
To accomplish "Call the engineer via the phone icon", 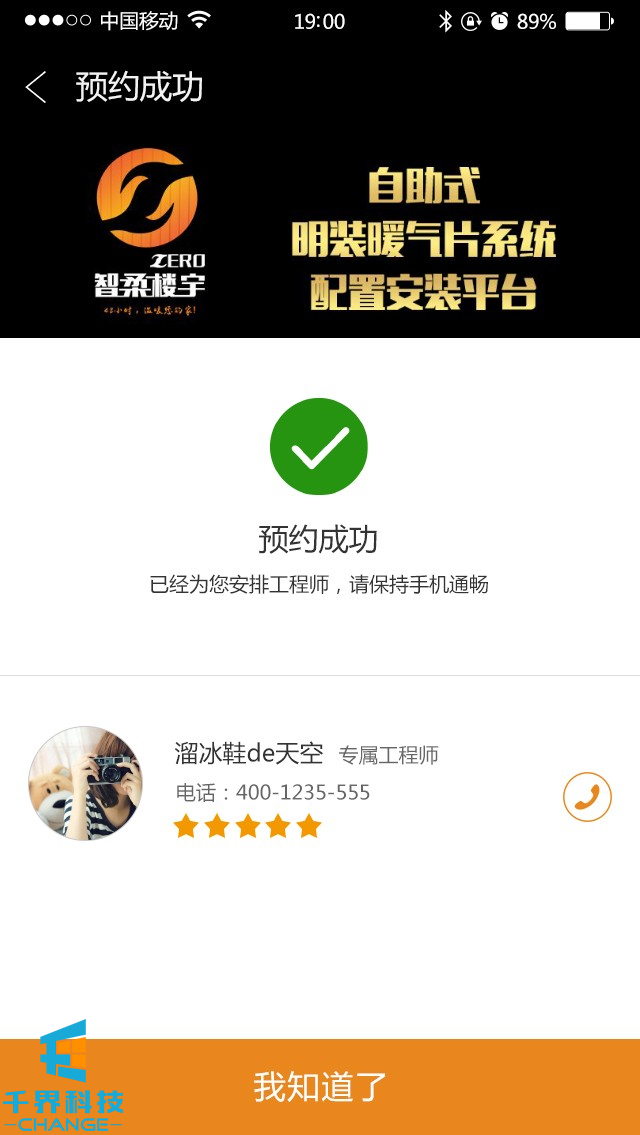I will tap(587, 797).
